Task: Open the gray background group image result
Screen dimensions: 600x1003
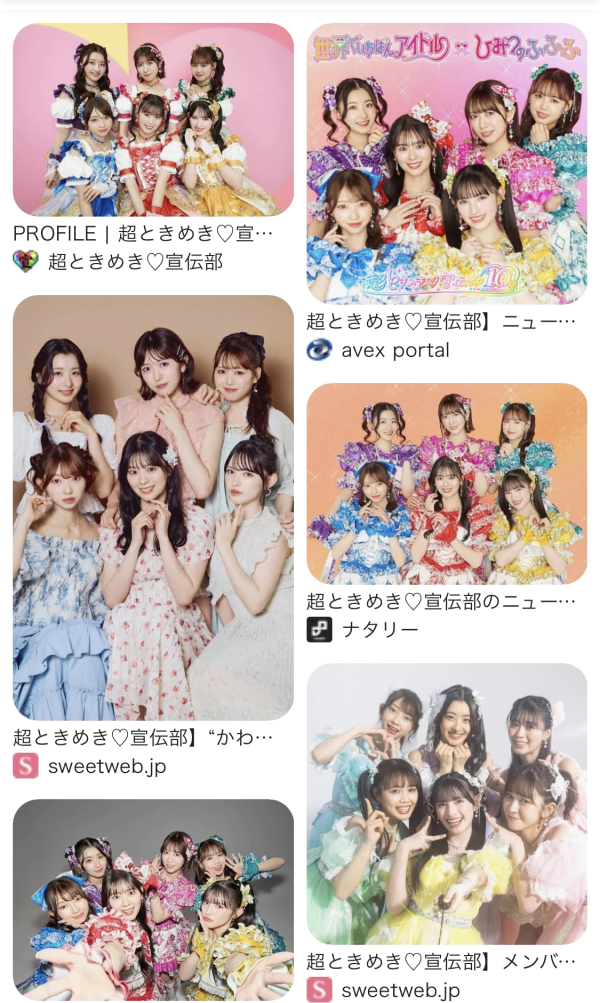Action: pos(153,898)
